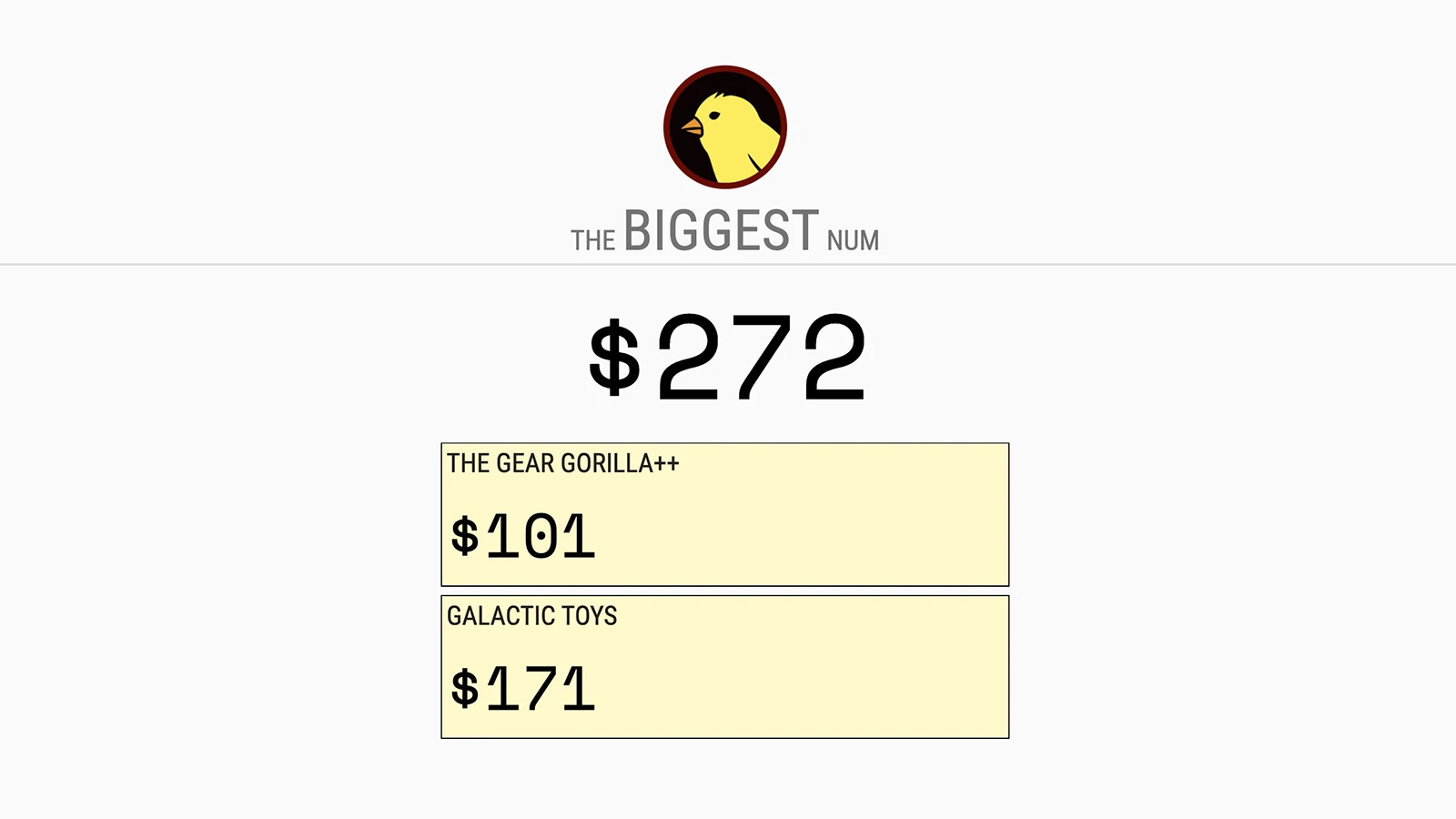Select the Galactic Toys card
Image resolution: width=1456 pixels, height=819 pixels.
[x=724, y=666]
